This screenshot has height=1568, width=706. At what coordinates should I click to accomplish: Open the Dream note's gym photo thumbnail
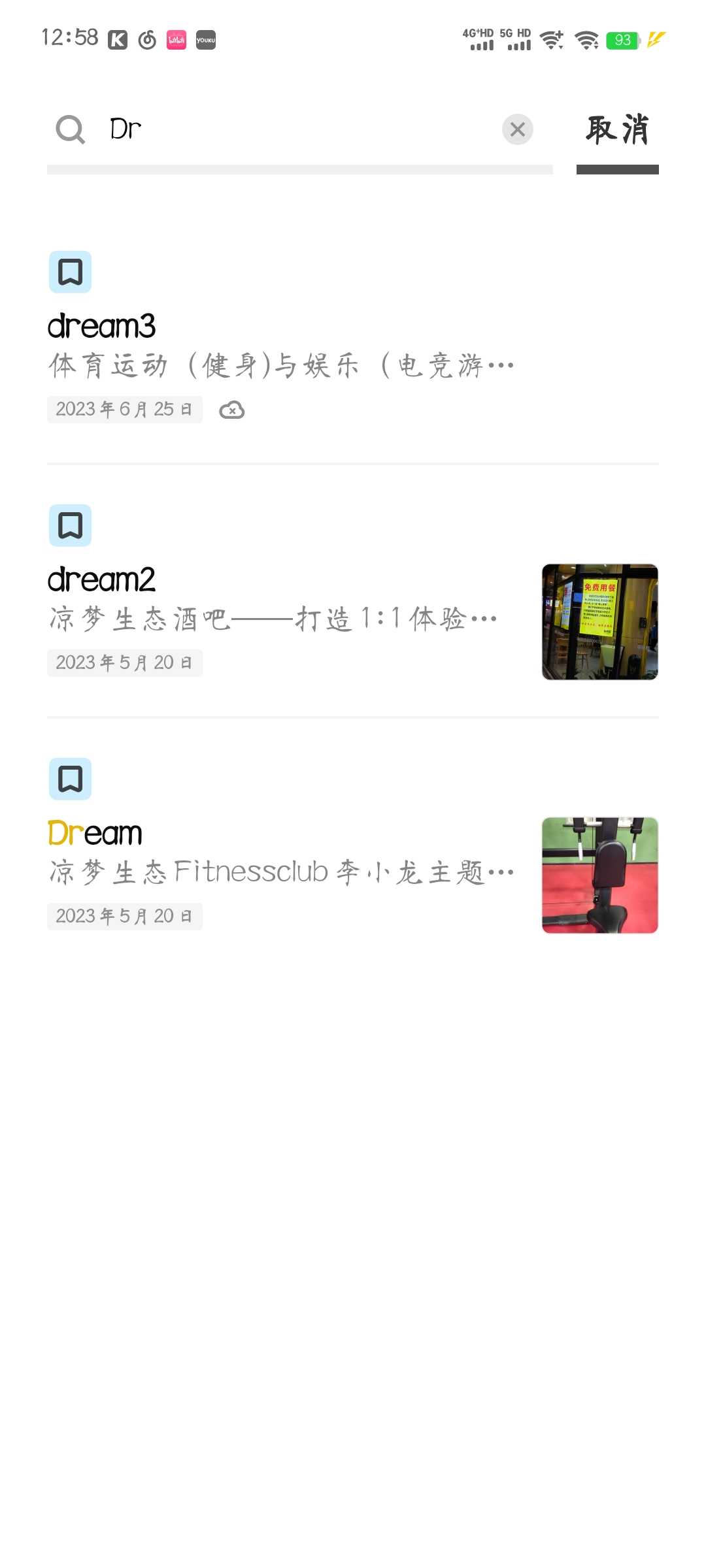pos(600,875)
